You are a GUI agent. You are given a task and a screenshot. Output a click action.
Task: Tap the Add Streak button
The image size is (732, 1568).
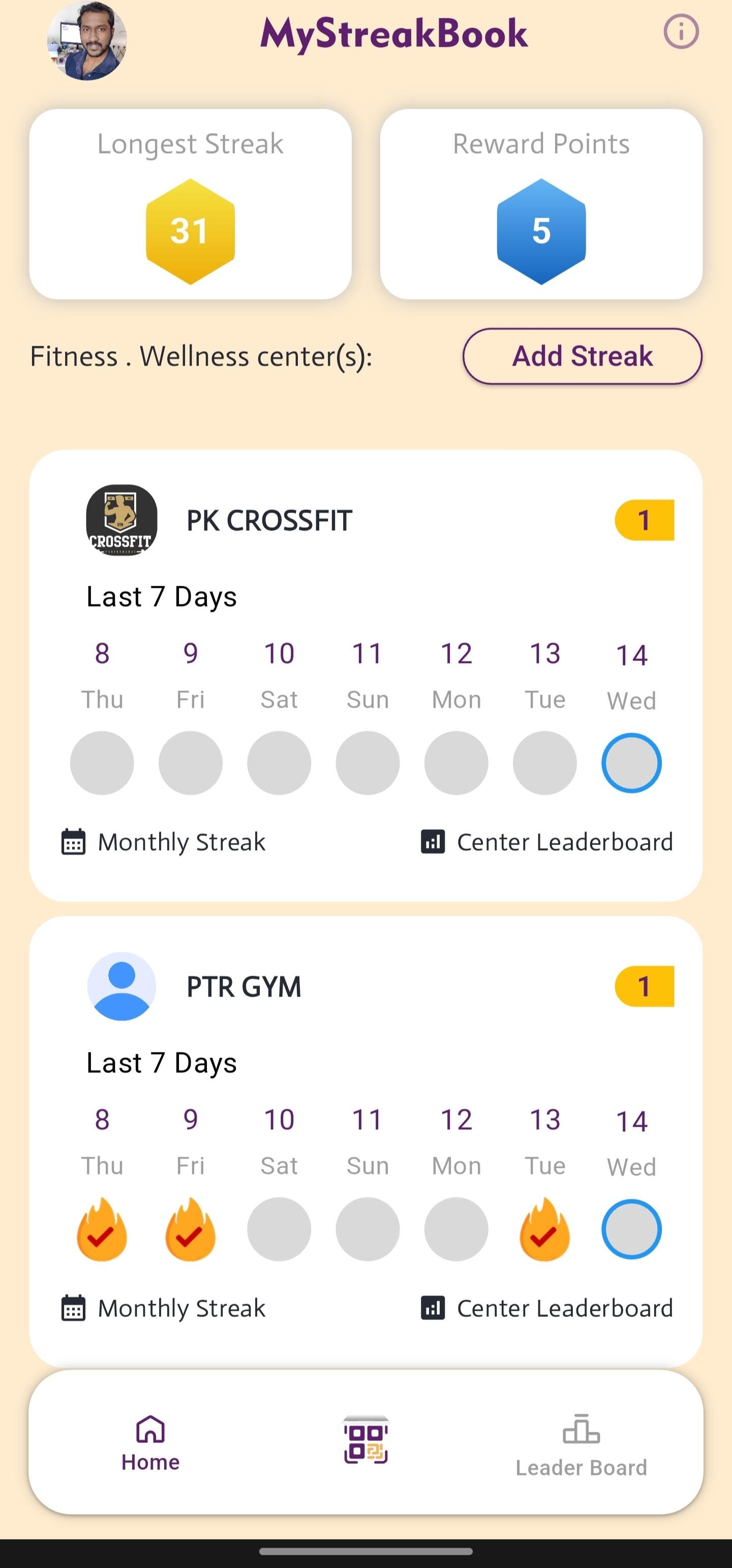(x=583, y=356)
